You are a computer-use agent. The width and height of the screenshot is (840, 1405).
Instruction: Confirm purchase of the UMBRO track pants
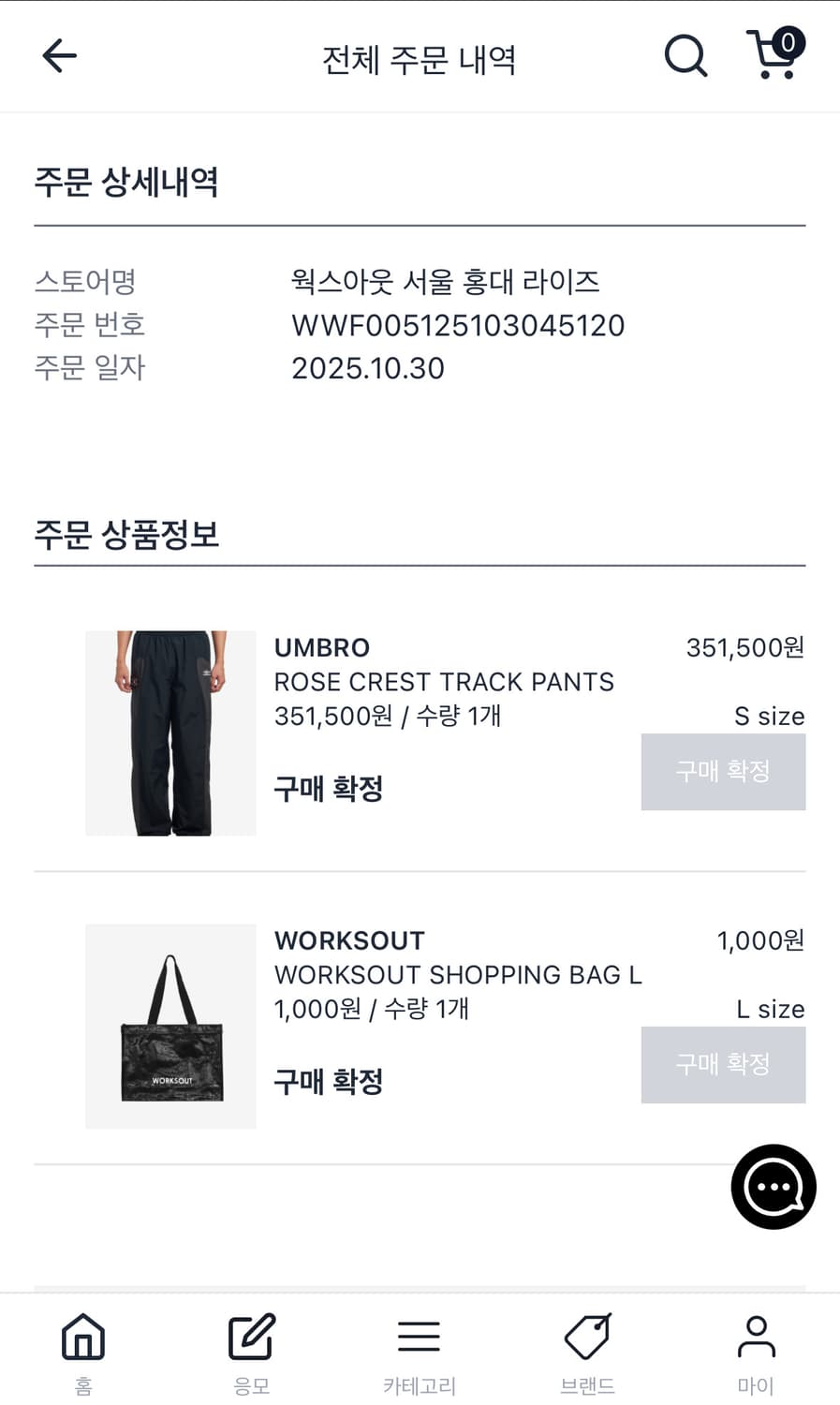pos(723,772)
